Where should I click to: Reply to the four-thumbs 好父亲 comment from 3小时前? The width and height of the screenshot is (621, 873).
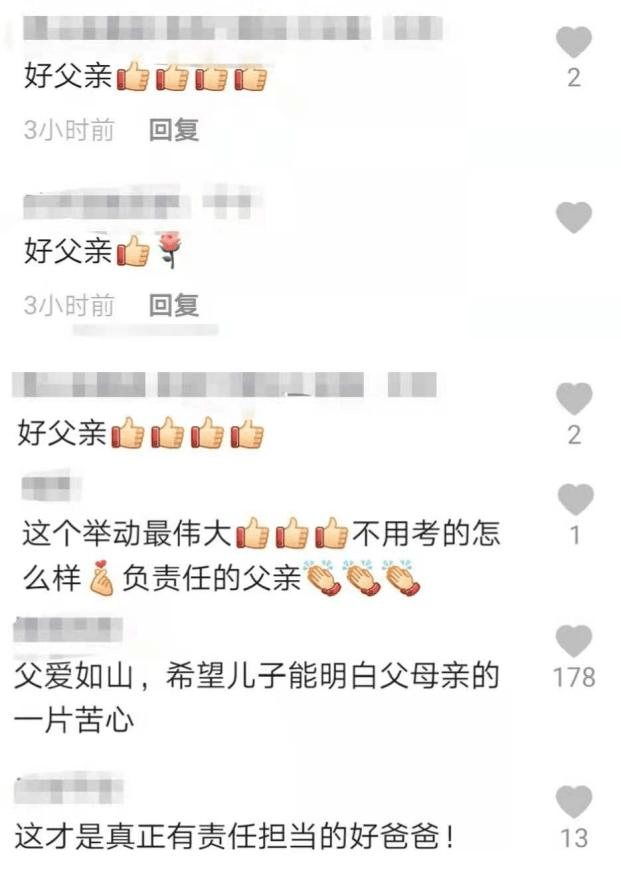pos(174,129)
